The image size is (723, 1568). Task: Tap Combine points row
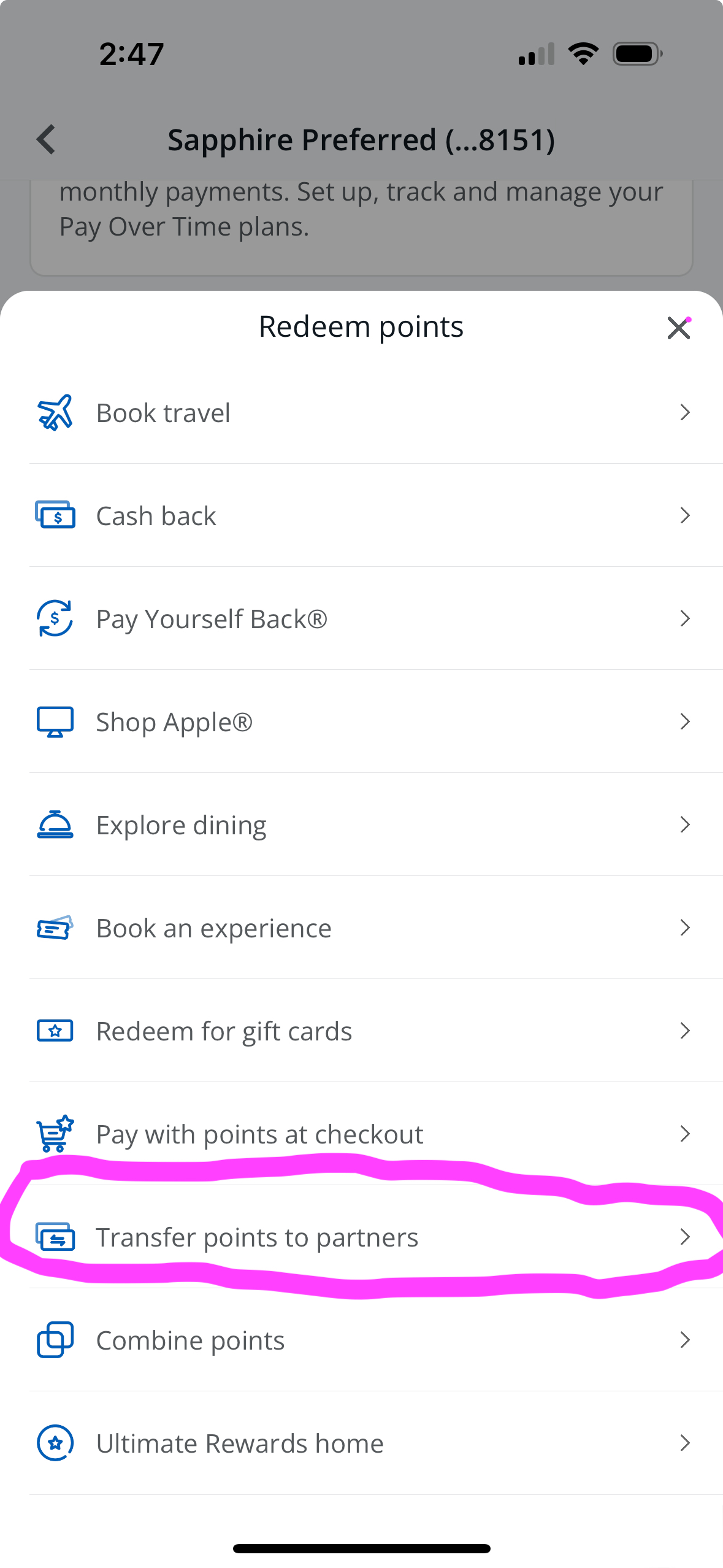[362, 1340]
